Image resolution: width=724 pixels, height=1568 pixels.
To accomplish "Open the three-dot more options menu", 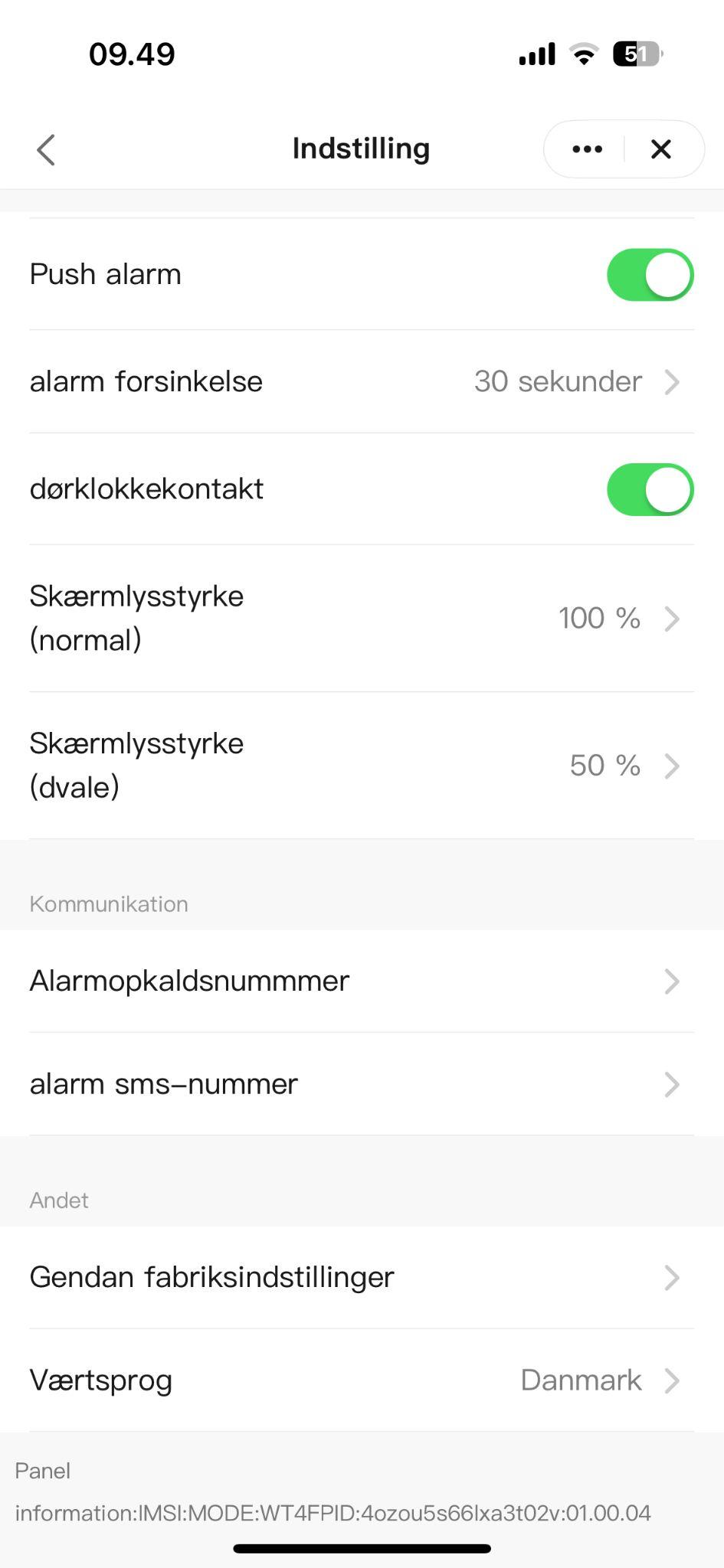I will tap(587, 149).
